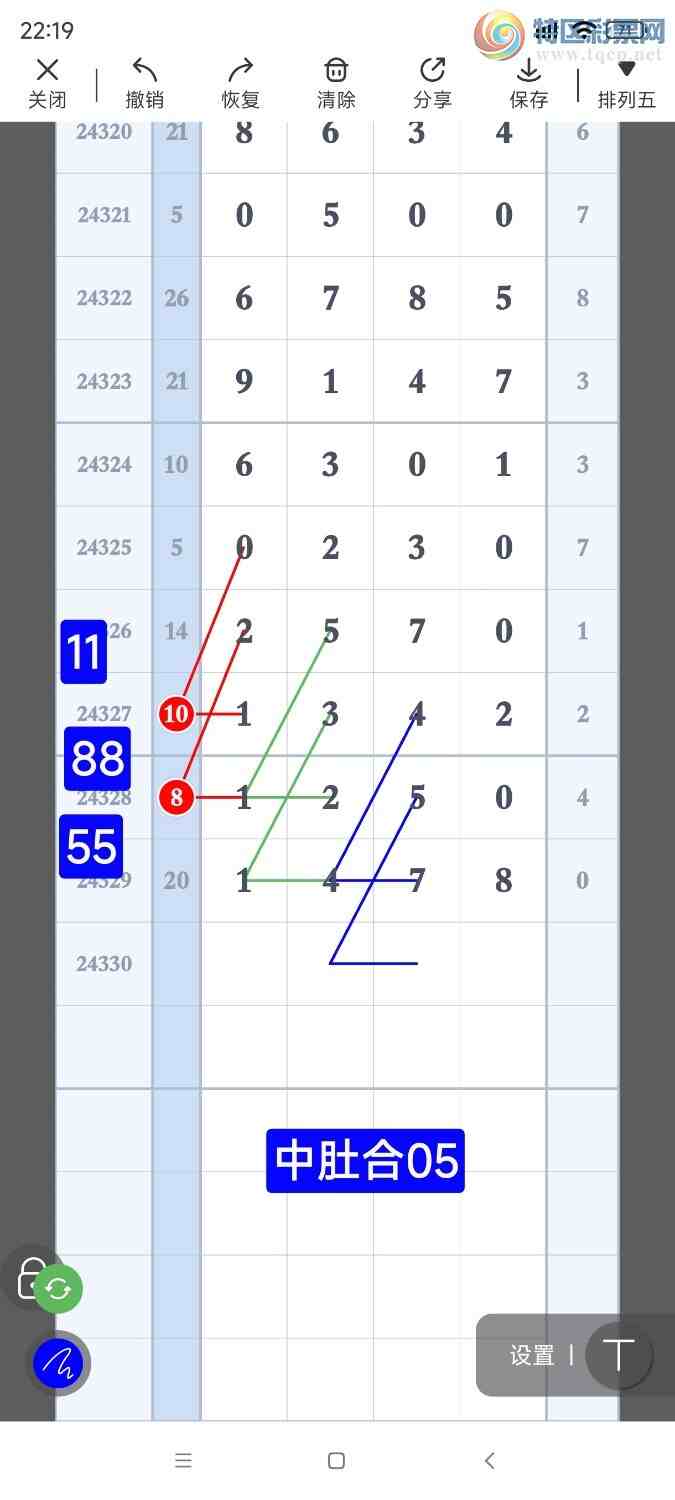Close the chart editor
This screenshot has height=1500, width=675.
pyautogui.click(x=47, y=82)
